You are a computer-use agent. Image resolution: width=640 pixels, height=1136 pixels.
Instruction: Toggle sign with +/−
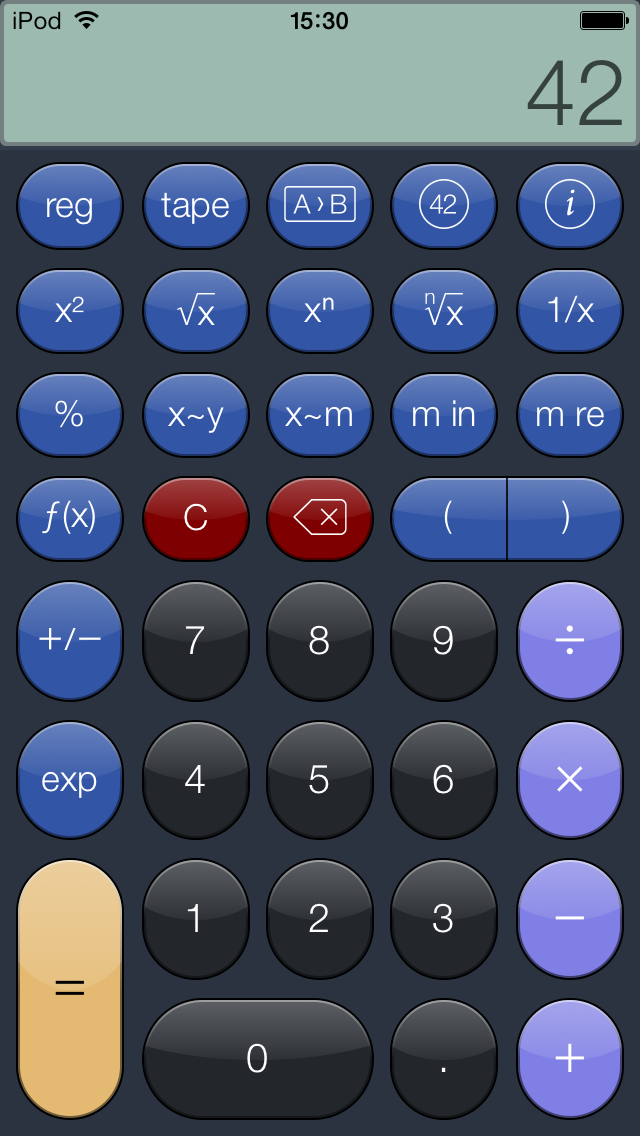[69, 640]
